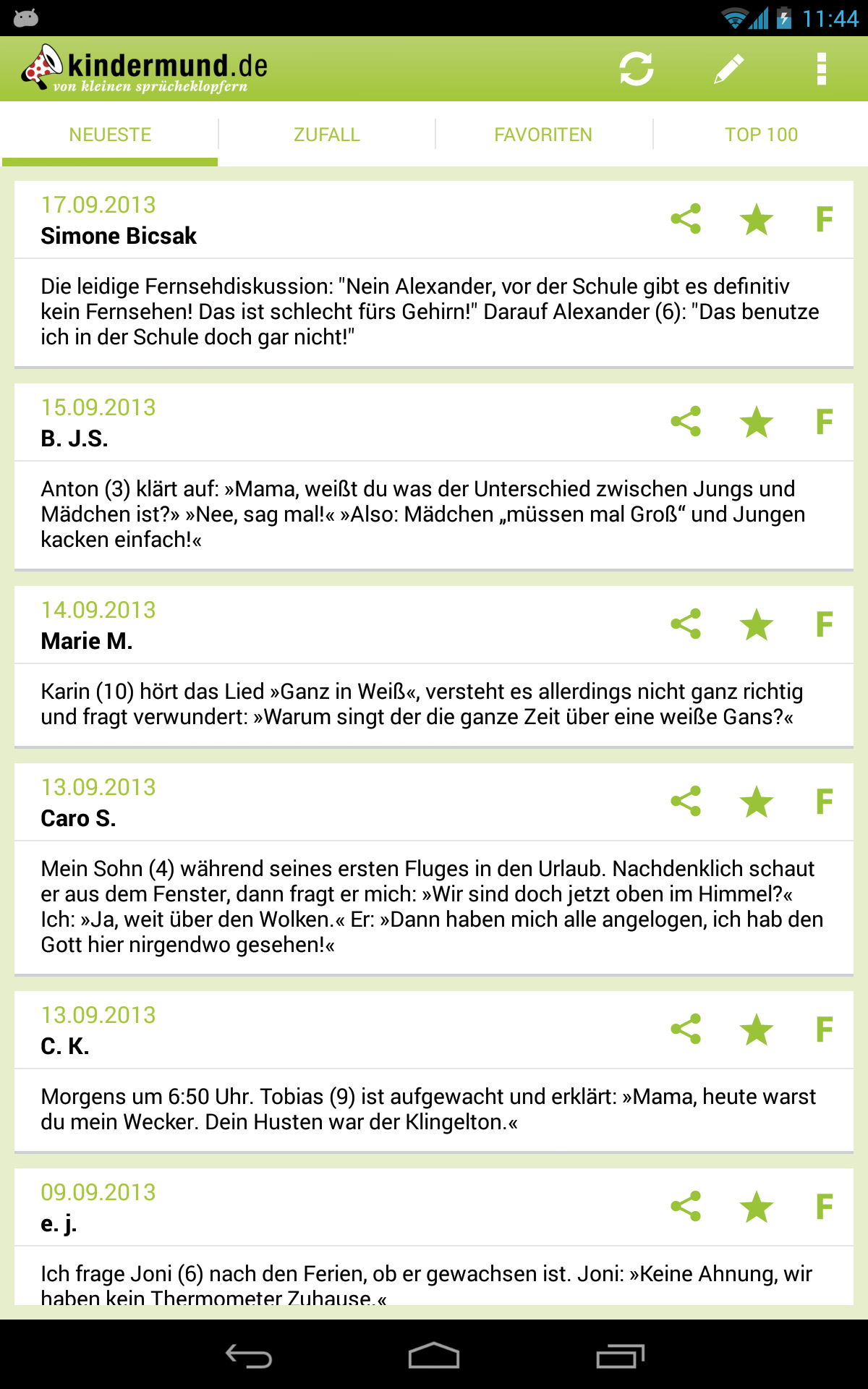Switch to the Favoriten tab
The image size is (868, 1389).
(543, 135)
